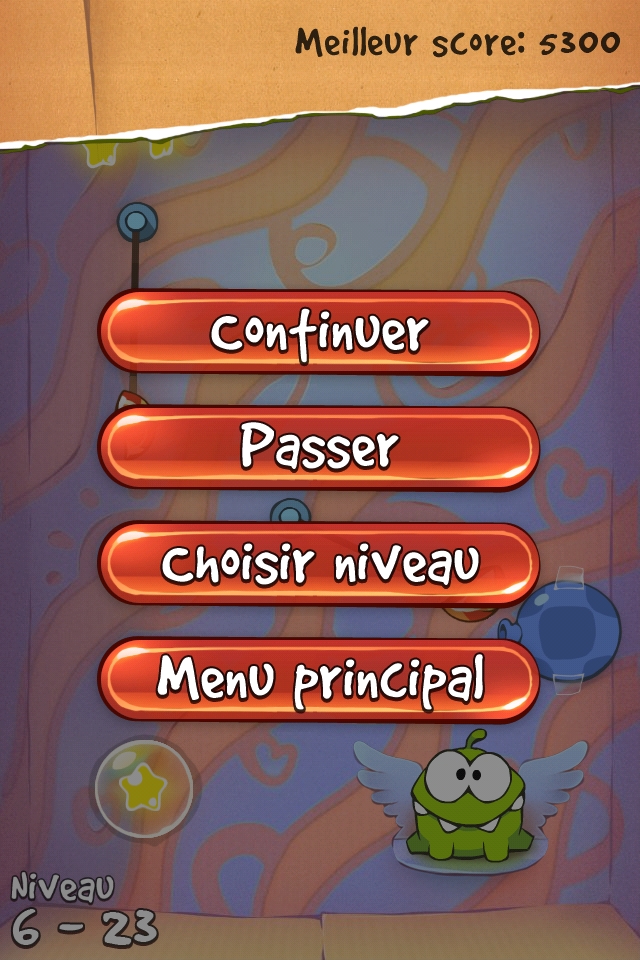Return to Menu principal
Image resolution: width=640 pixels, height=960 pixels.
tap(319, 680)
